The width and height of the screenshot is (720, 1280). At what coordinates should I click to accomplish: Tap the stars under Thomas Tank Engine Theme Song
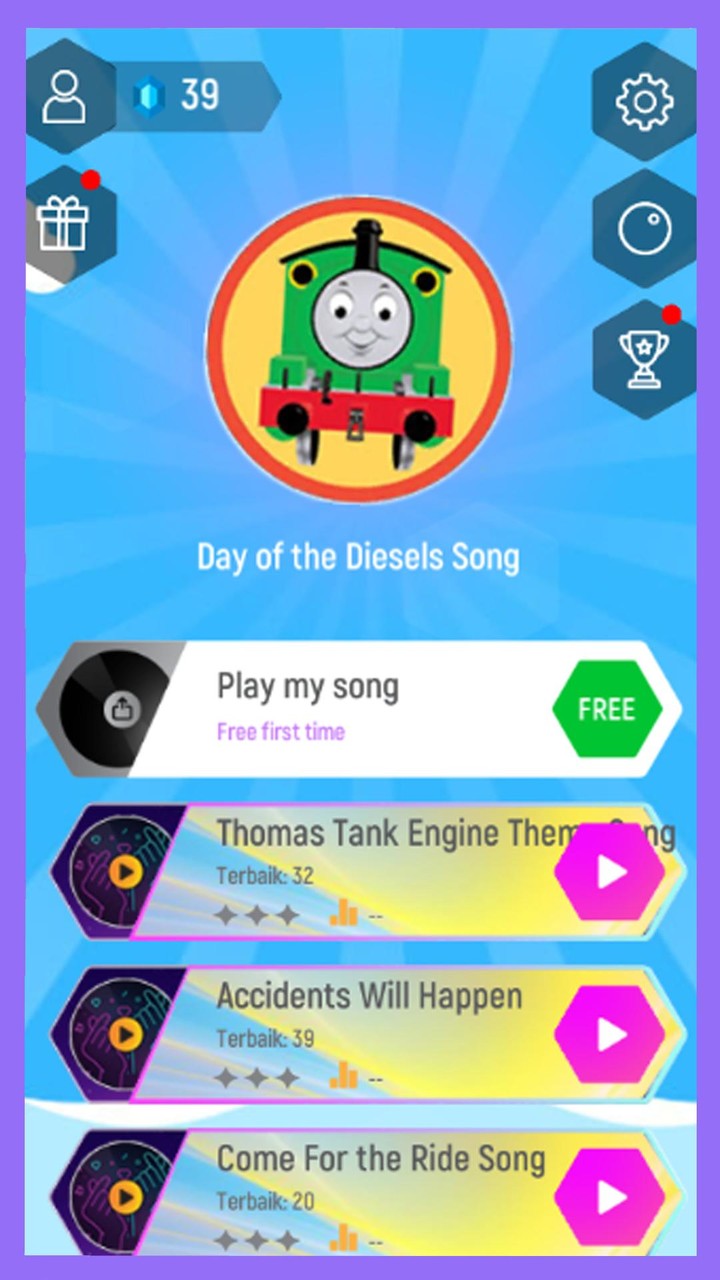pyautogui.click(x=258, y=912)
